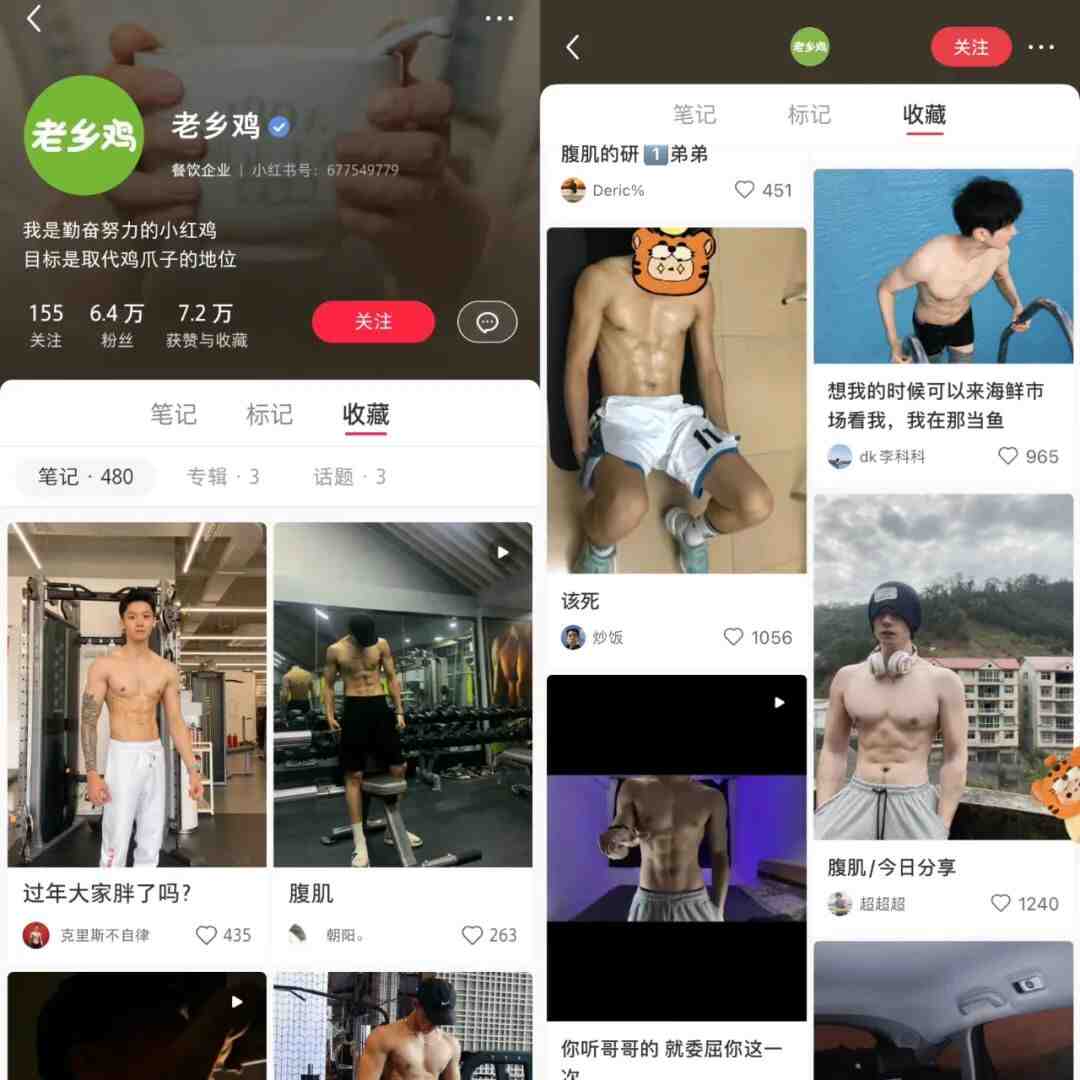Image resolution: width=1080 pixels, height=1080 pixels.
Task: Select the 话题 · 3 filter chip
Action: coord(350,477)
